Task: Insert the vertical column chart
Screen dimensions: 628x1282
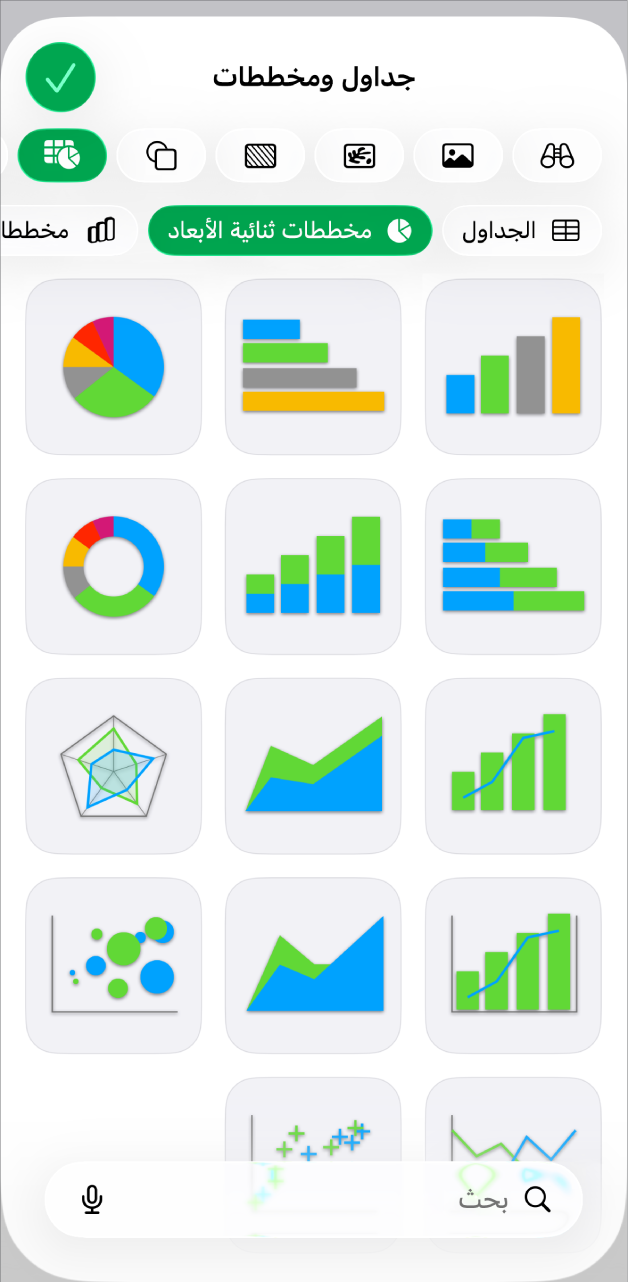Action: tap(513, 367)
